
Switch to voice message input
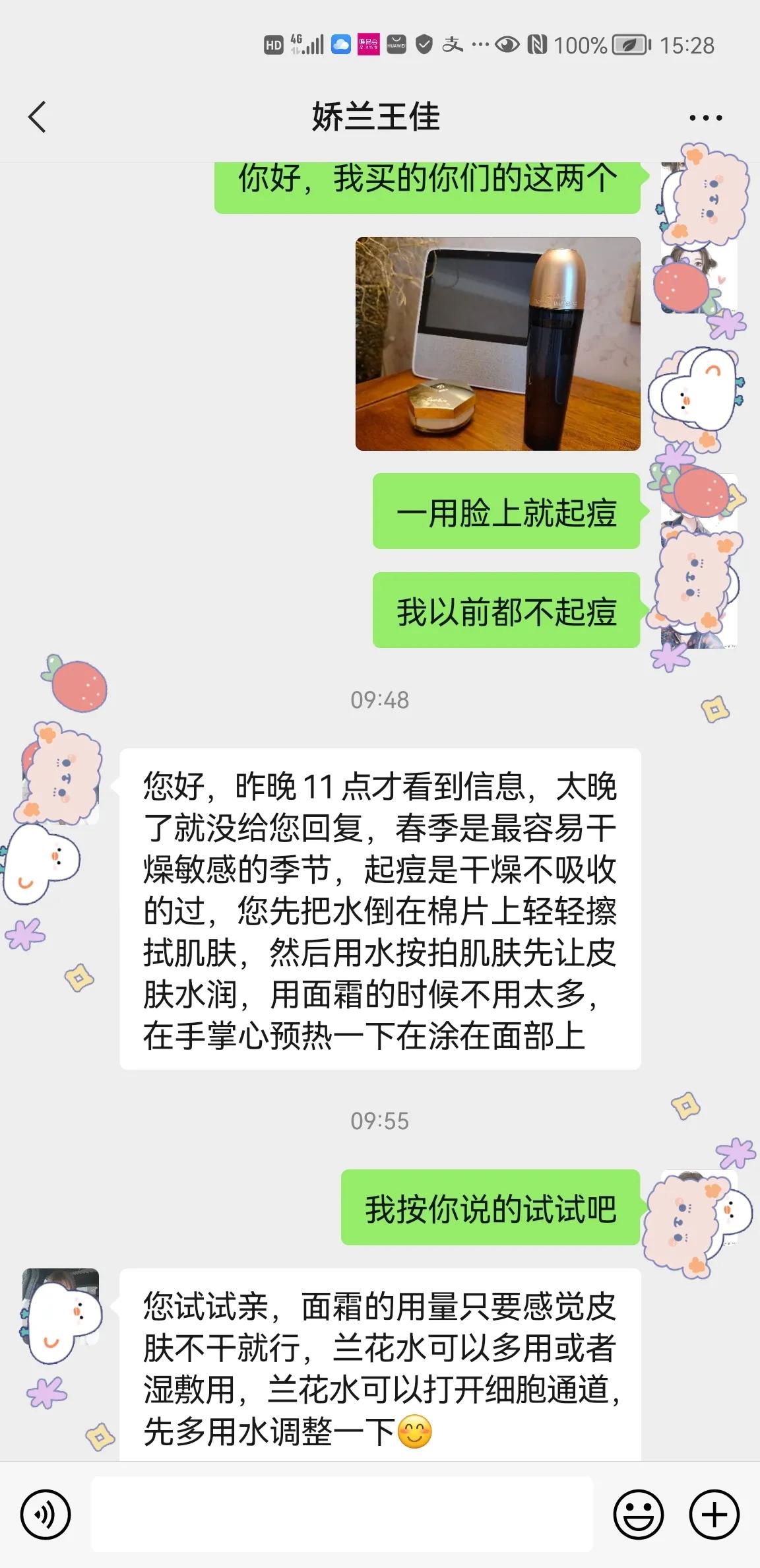(46, 1514)
